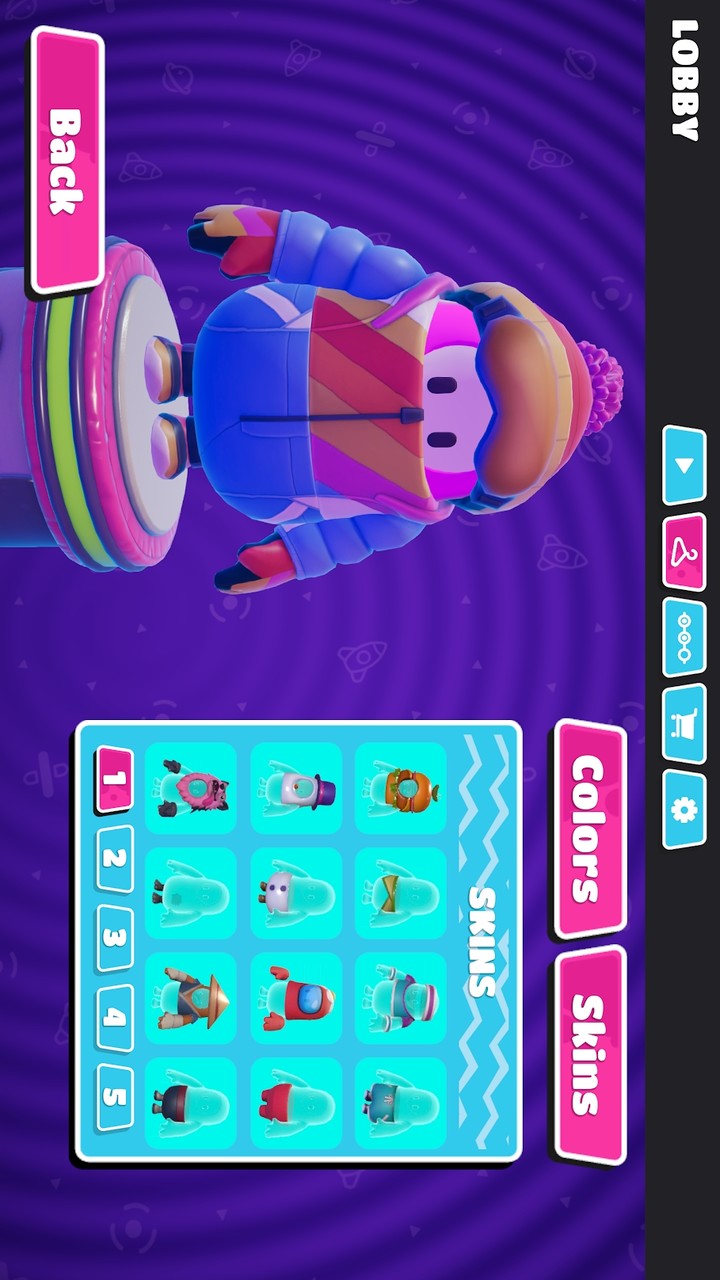Open settings via the gear icon

(685, 809)
